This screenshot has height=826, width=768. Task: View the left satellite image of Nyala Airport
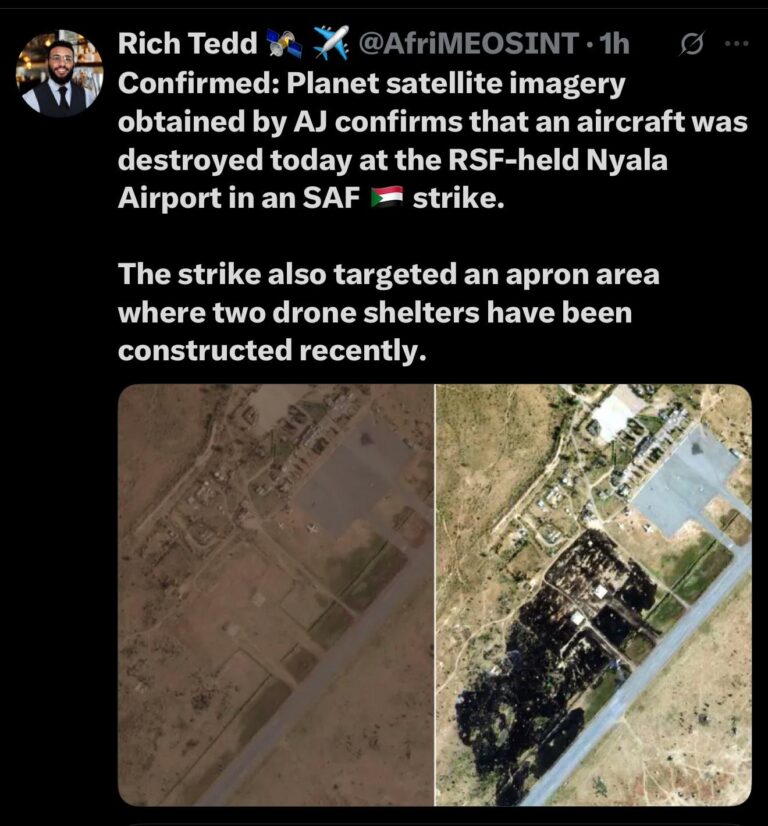pos(276,595)
